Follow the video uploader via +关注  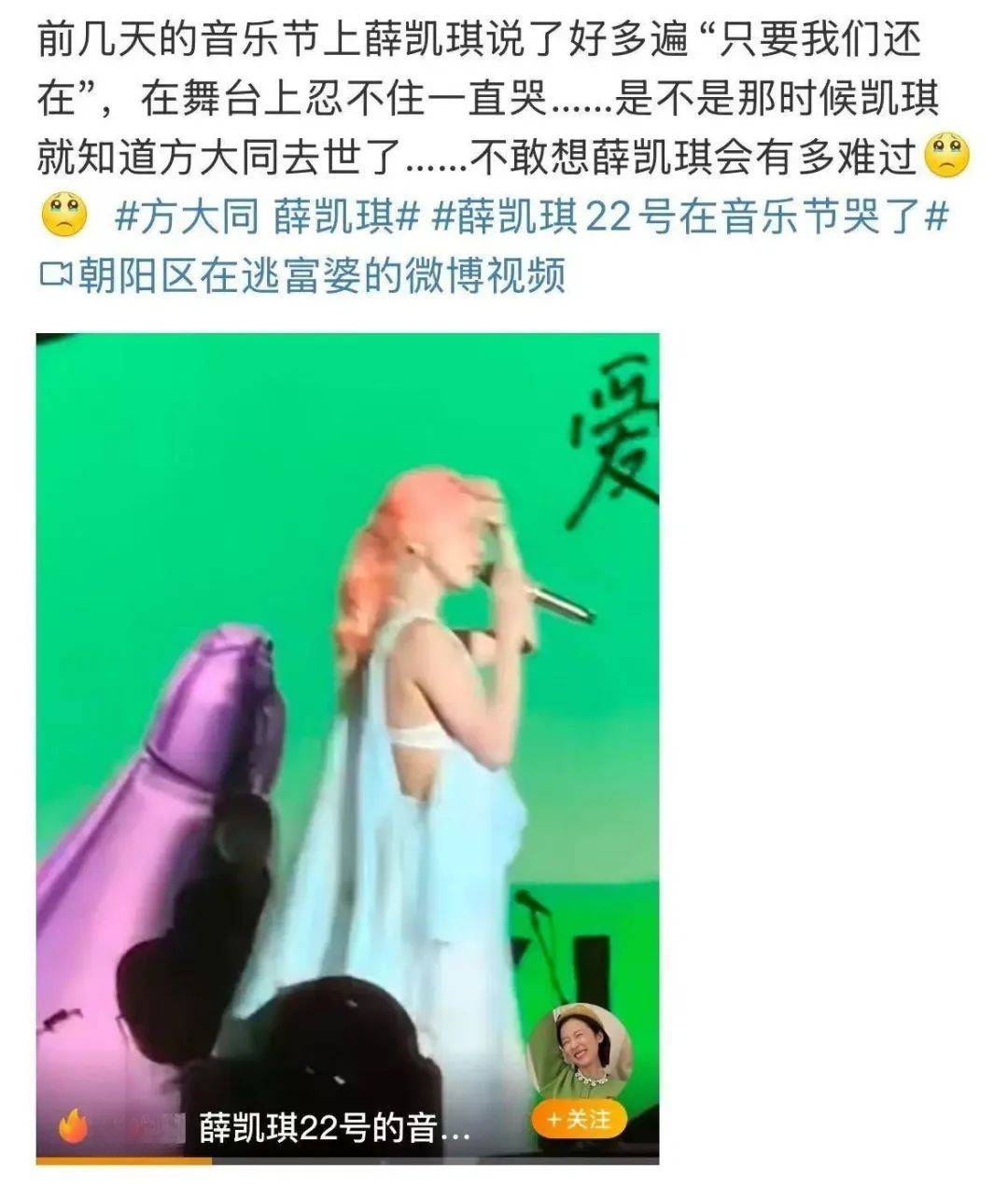click(x=580, y=1119)
